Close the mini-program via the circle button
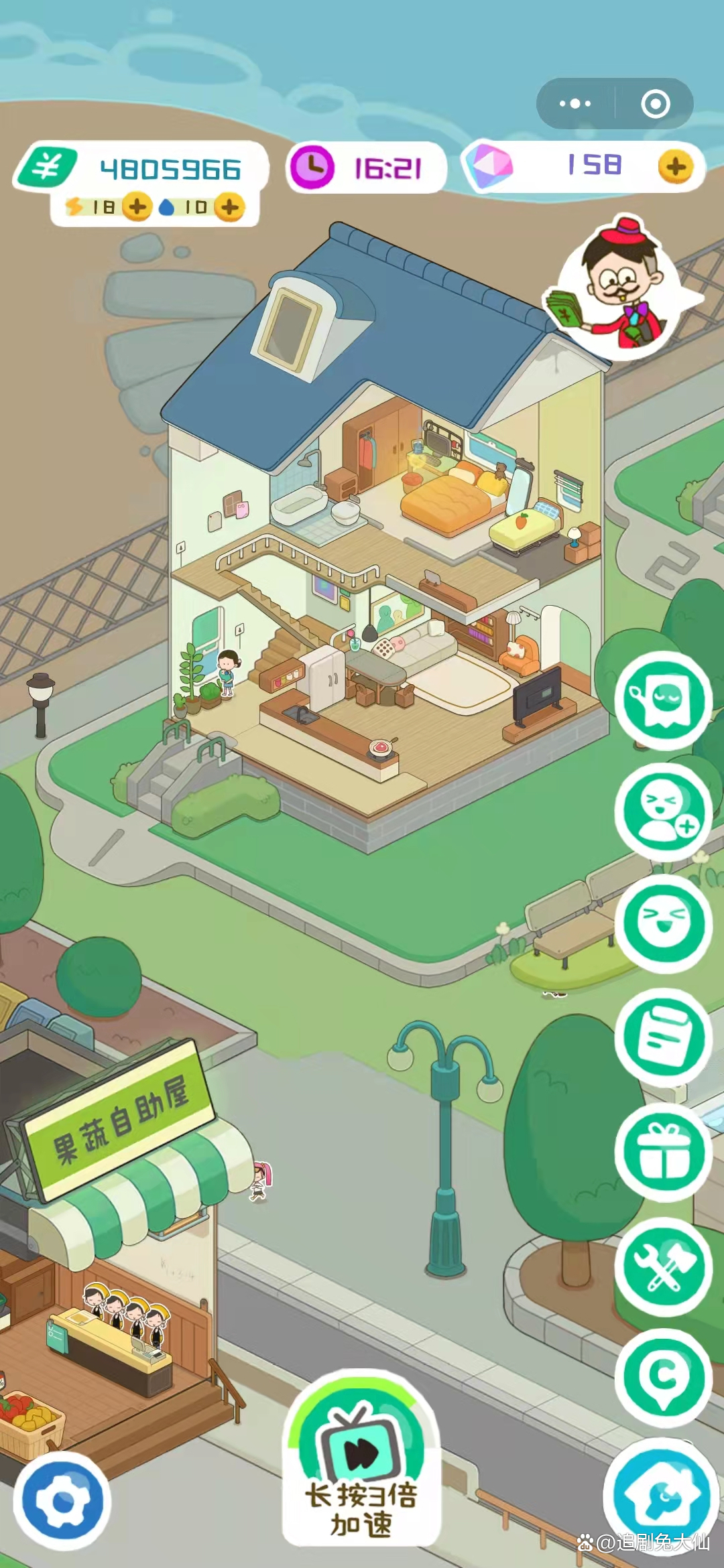The height and width of the screenshot is (1568, 724). 655,104
